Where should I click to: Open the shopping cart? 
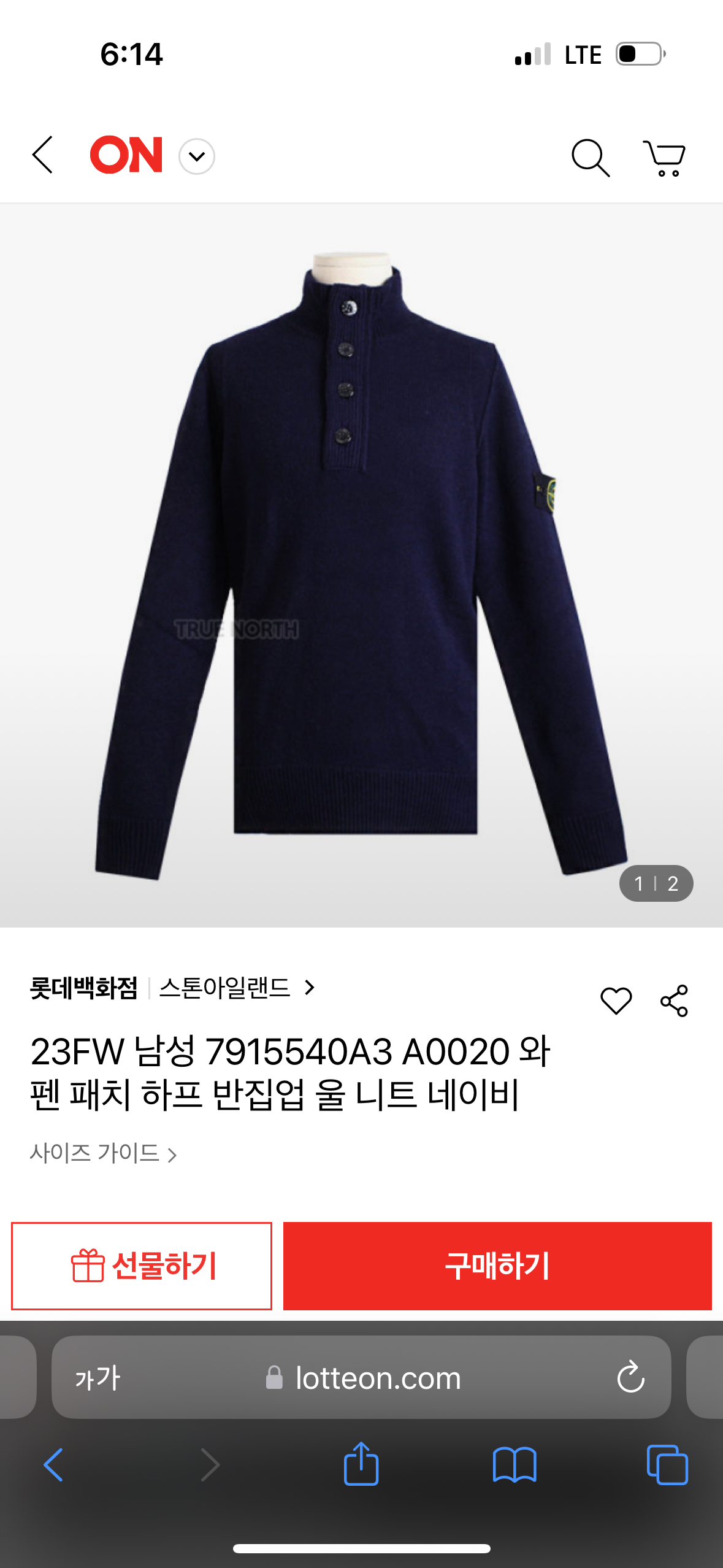coord(664,158)
